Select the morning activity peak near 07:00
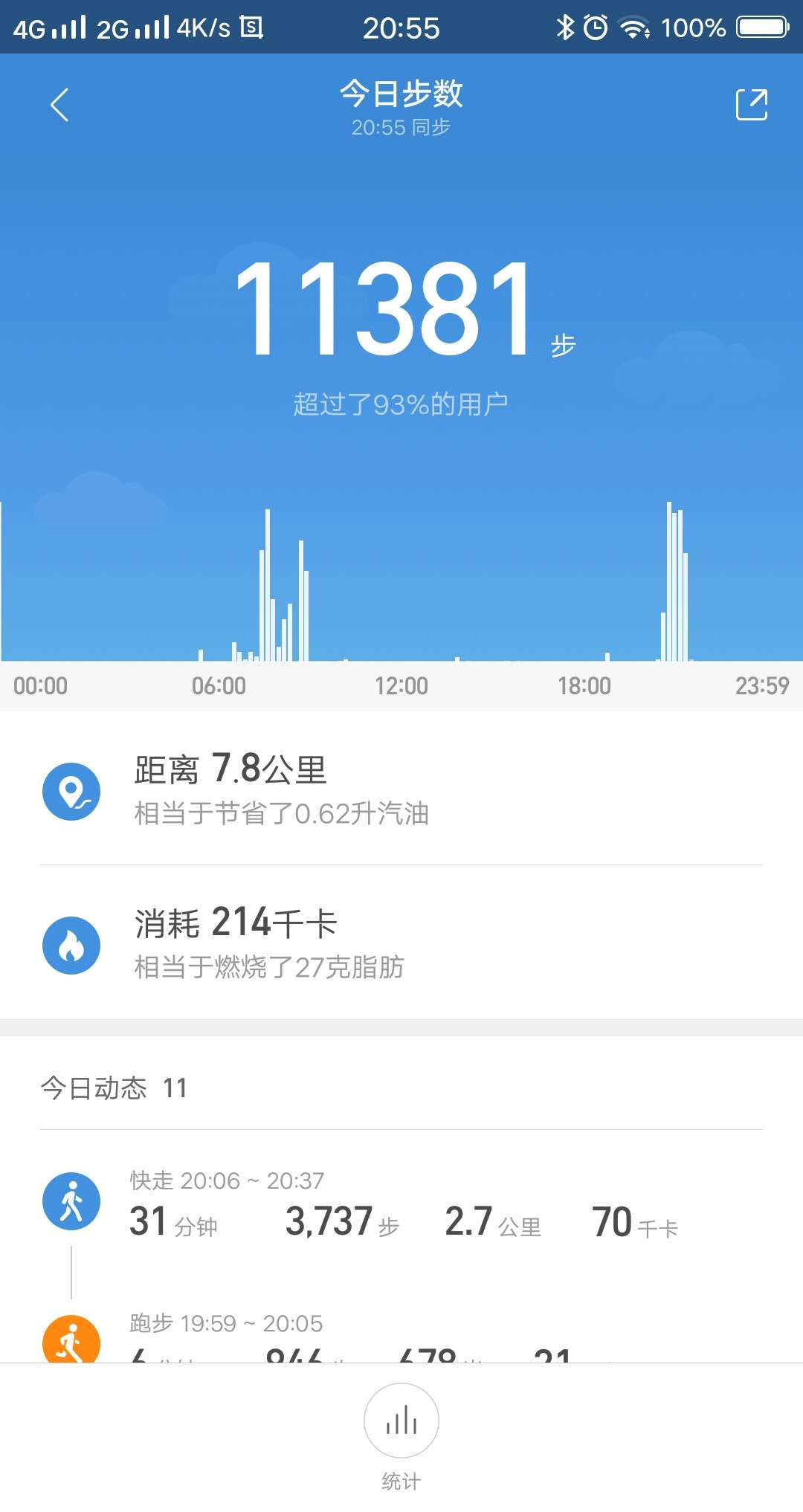 tap(268, 587)
